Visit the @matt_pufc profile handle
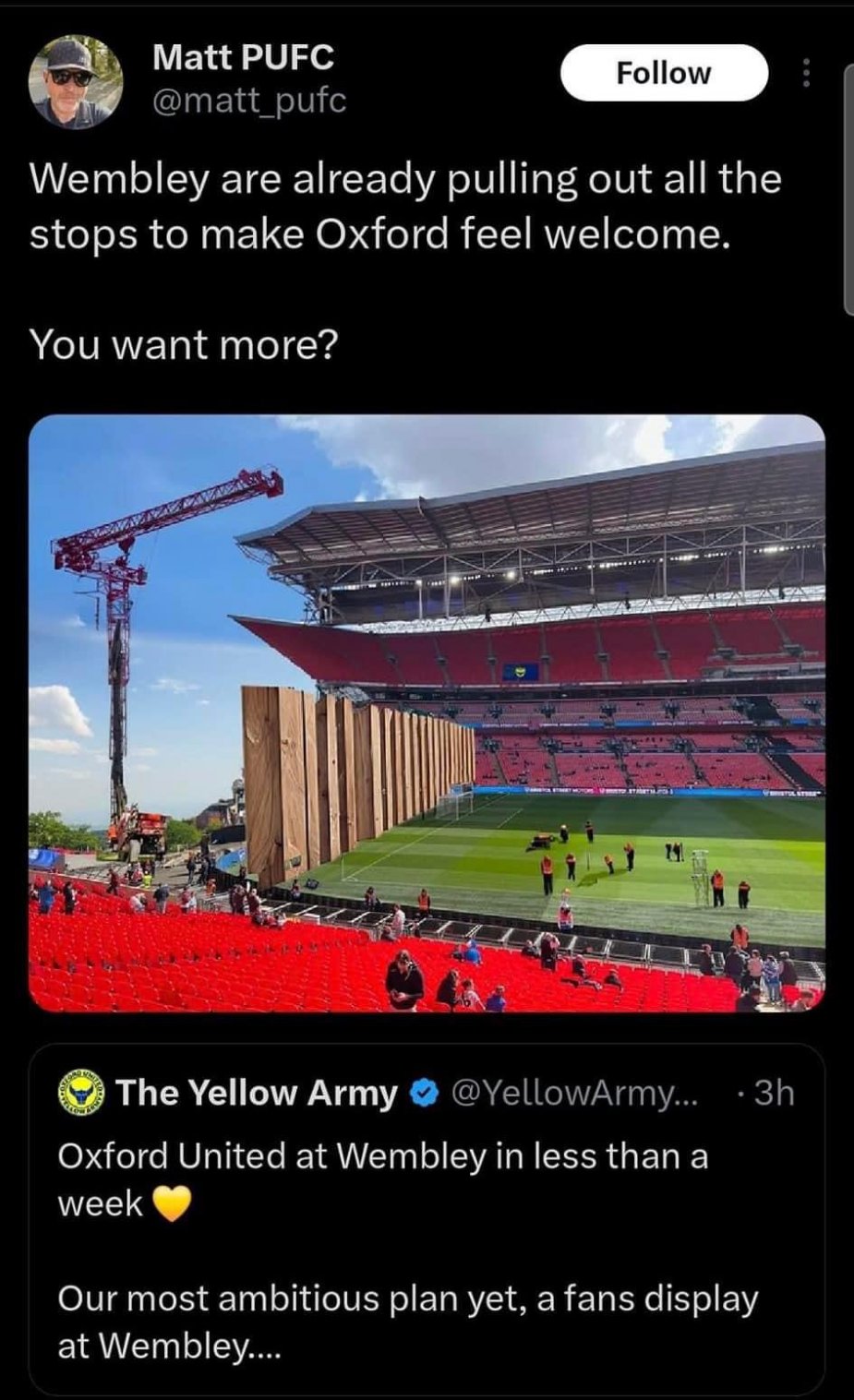The image size is (854, 1400). point(248,100)
